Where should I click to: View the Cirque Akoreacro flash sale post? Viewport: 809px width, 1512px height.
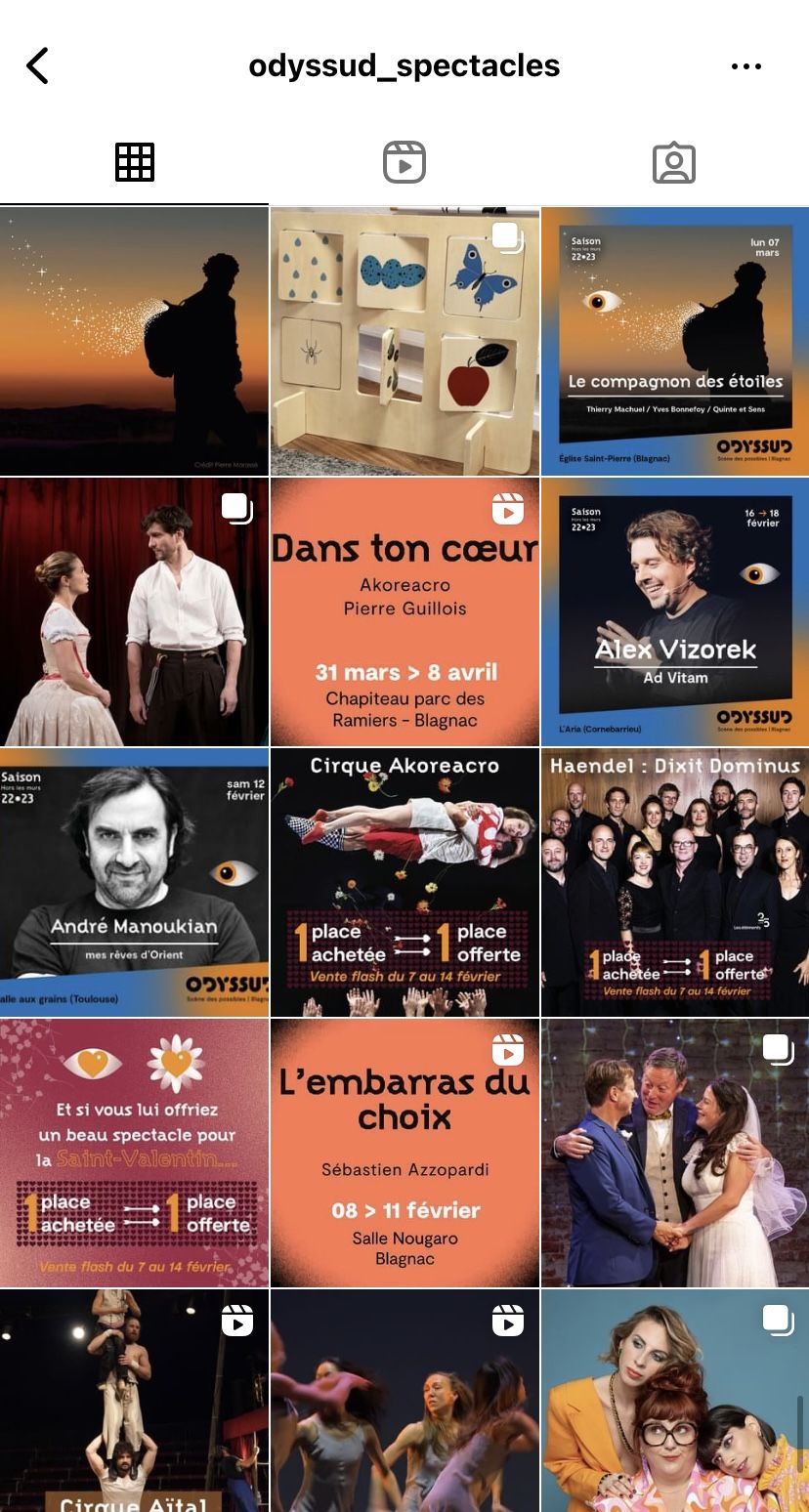pyautogui.click(x=404, y=882)
